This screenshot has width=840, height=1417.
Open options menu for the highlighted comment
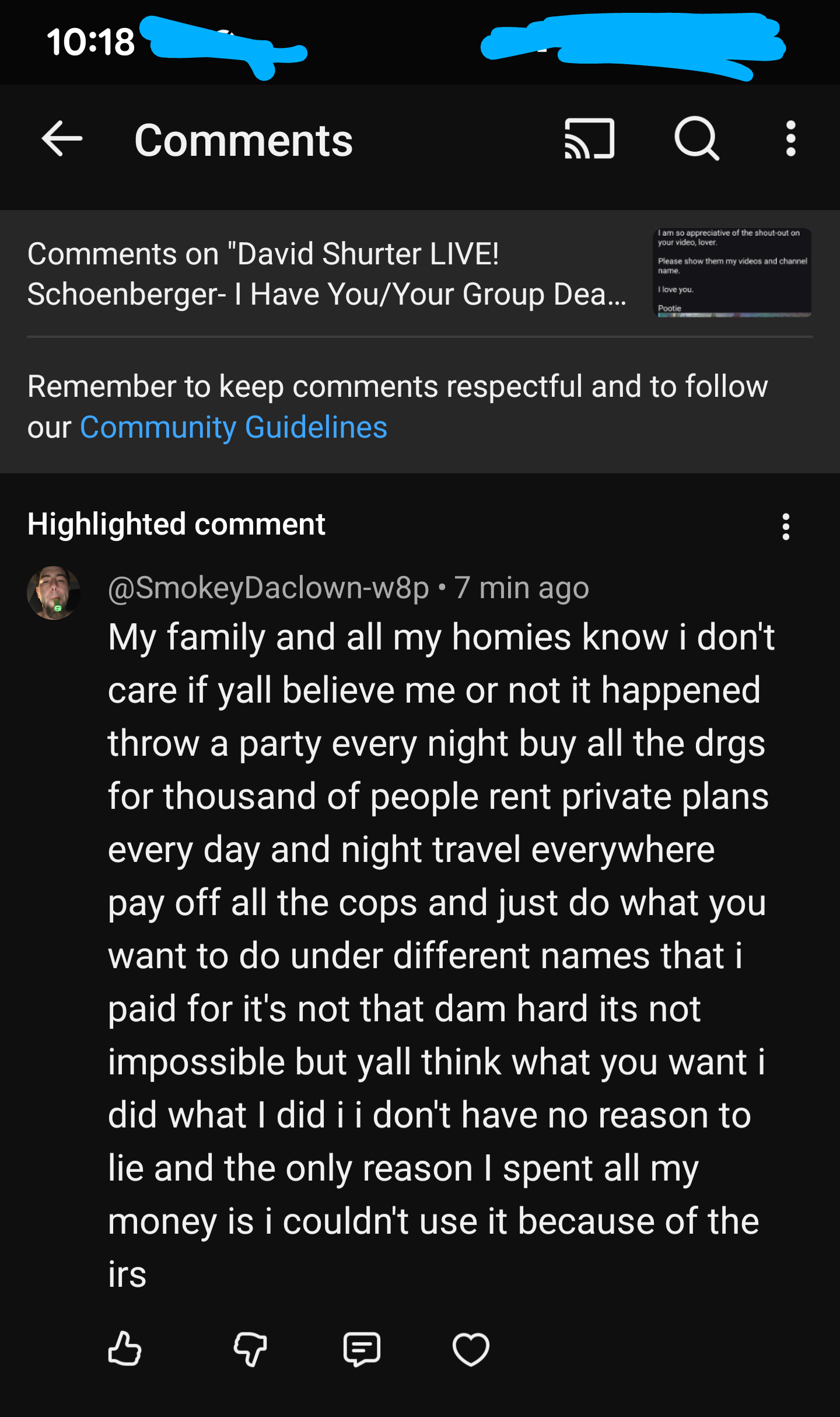point(786,526)
